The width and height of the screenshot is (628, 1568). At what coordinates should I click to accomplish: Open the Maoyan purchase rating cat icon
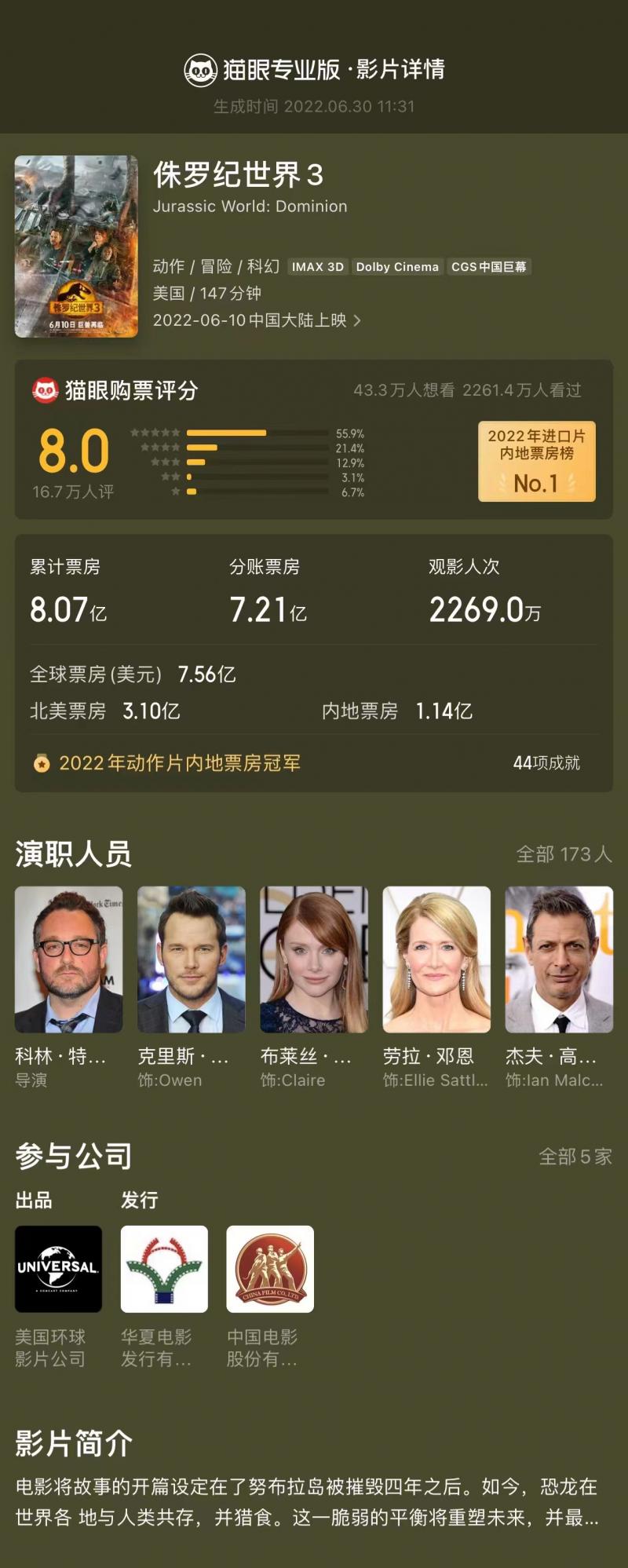45,388
